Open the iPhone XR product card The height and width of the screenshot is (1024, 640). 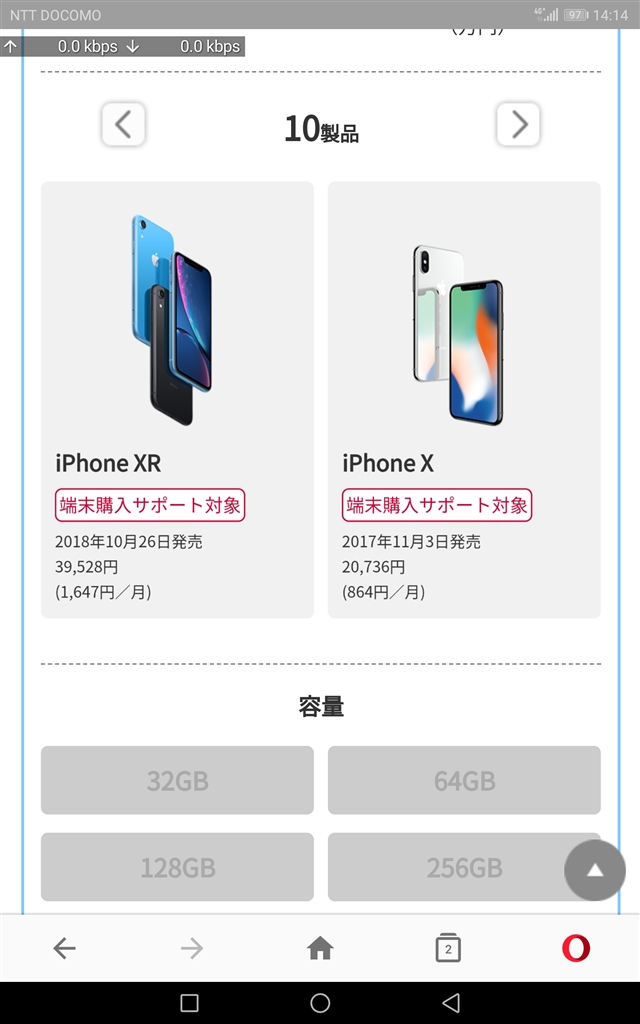coord(177,400)
